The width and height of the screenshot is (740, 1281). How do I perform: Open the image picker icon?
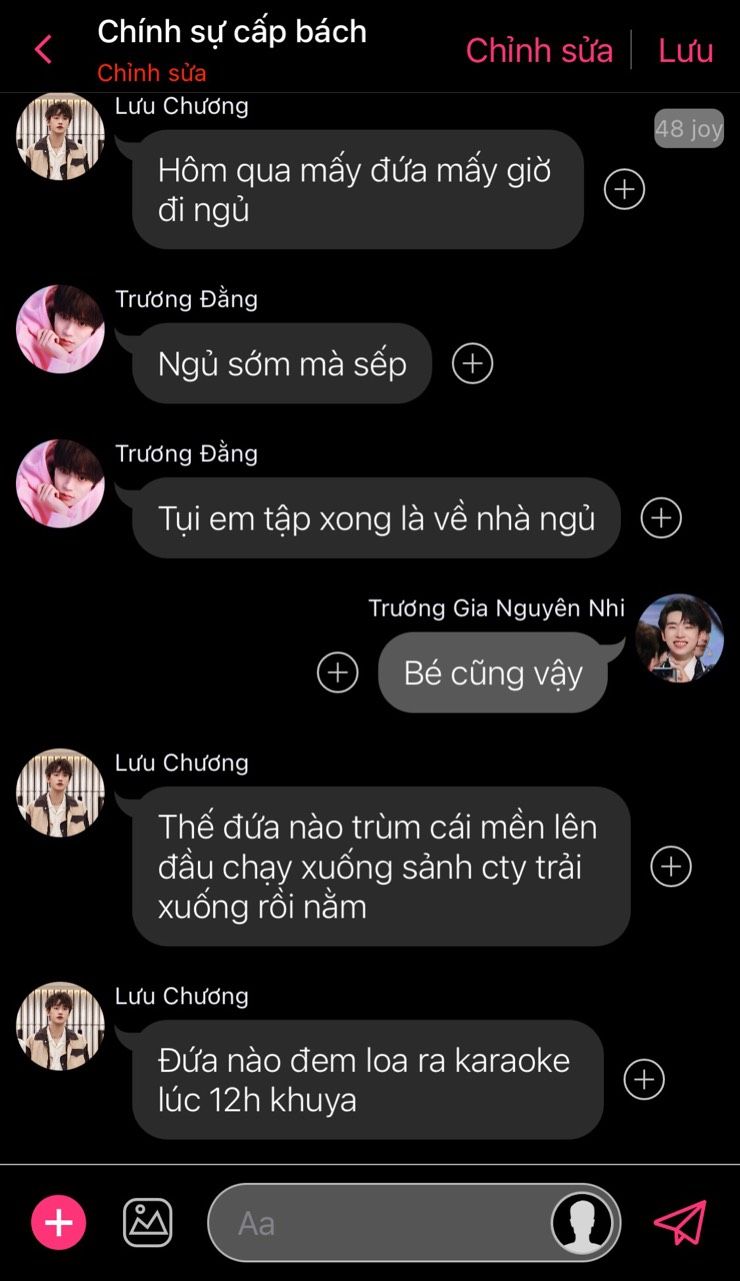click(x=148, y=1222)
